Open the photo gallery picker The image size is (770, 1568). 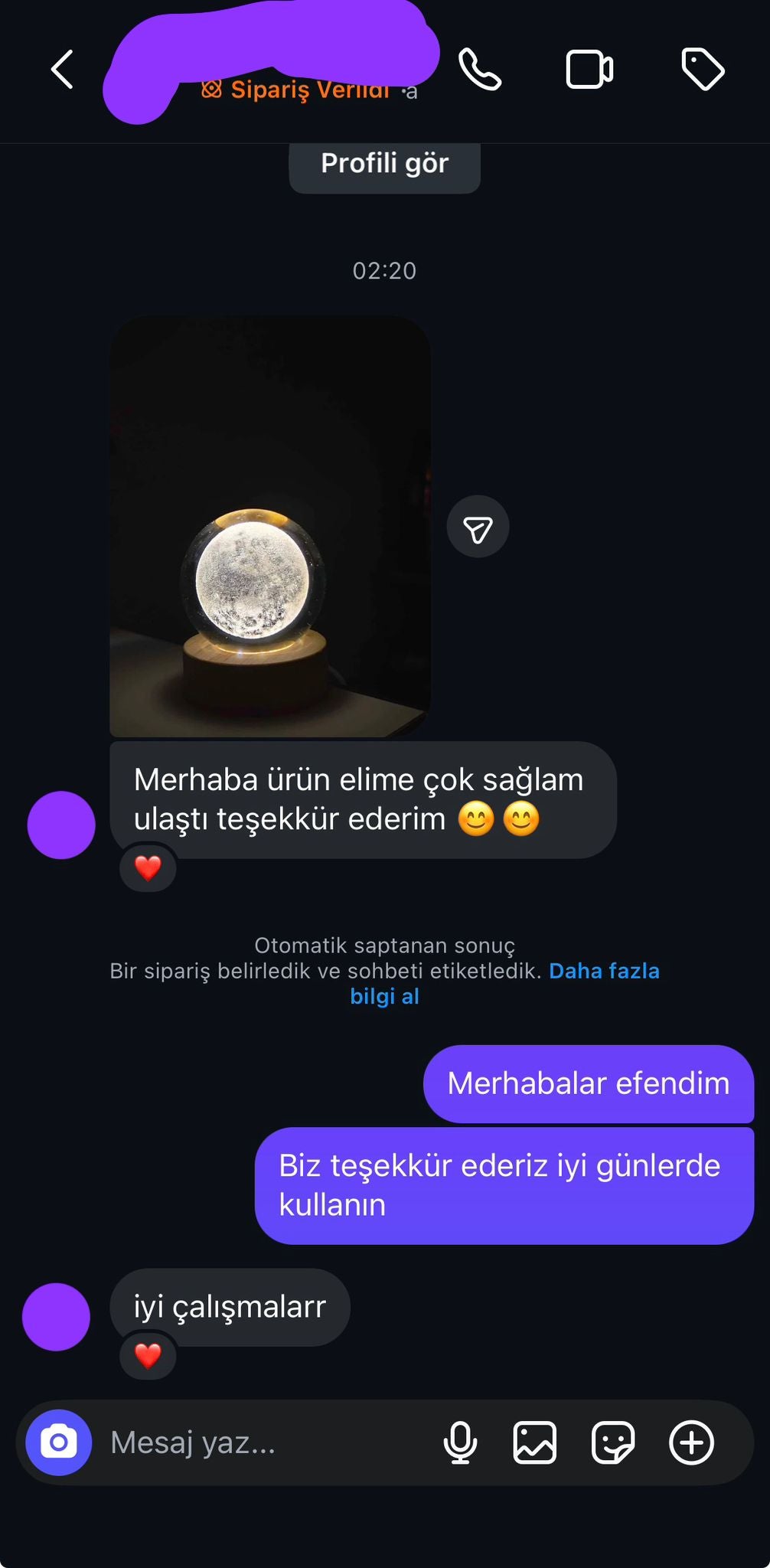pyautogui.click(x=534, y=1442)
